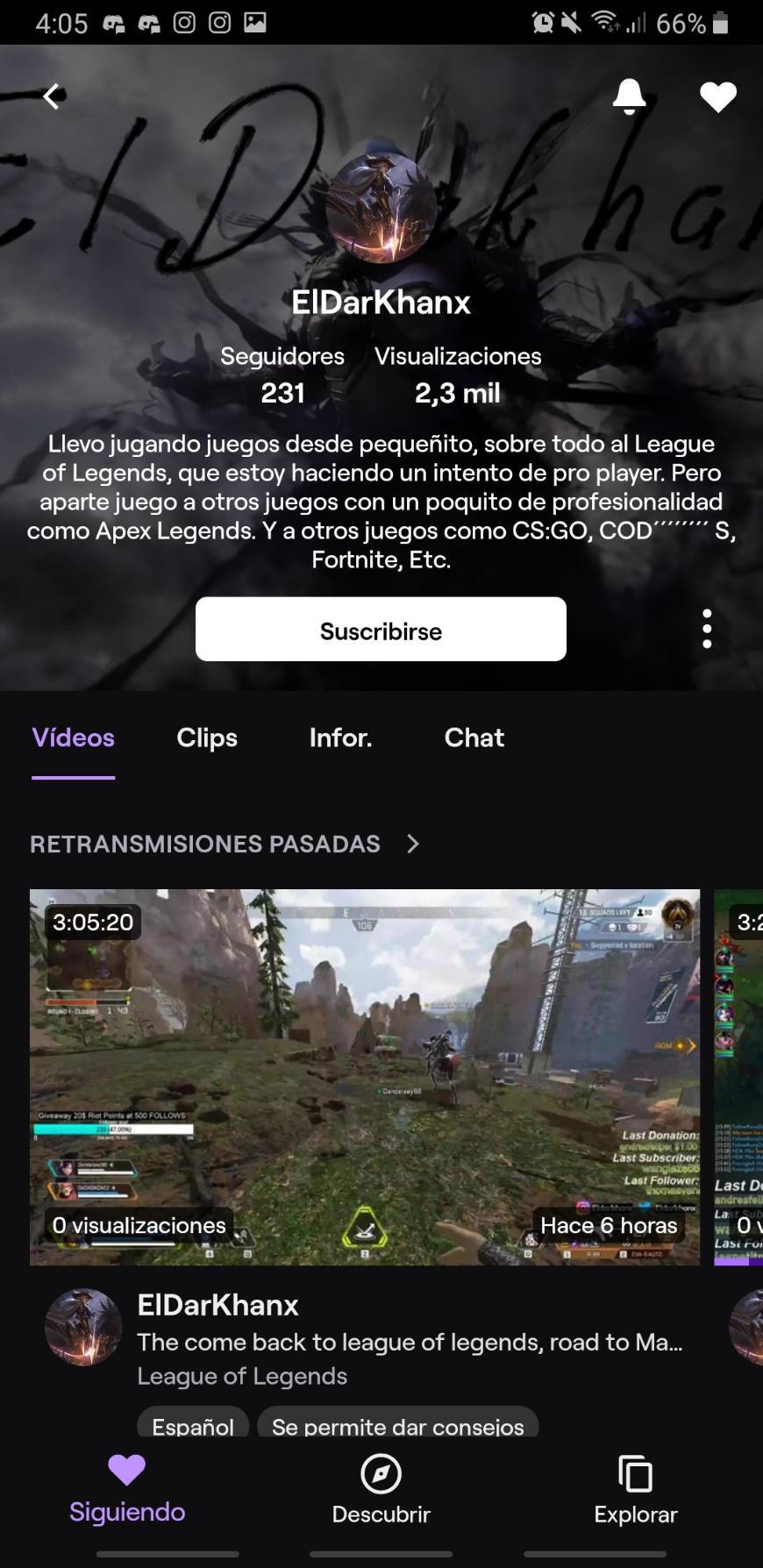Screen dimensions: 763x1568
Task: Open the 3:05:20 past broadcast thumbnail
Action: [366, 1077]
